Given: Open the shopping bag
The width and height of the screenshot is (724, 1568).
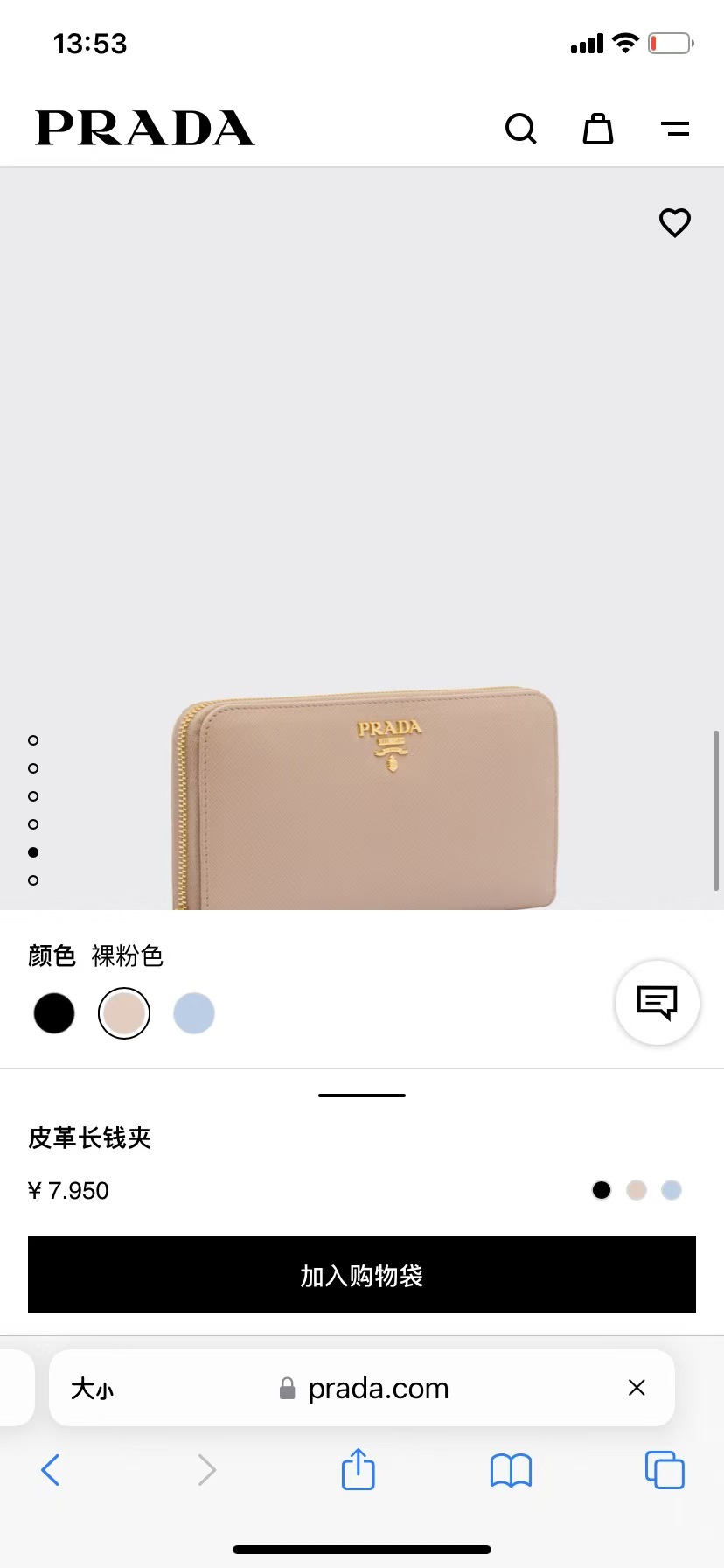Looking at the screenshot, I should click(598, 129).
